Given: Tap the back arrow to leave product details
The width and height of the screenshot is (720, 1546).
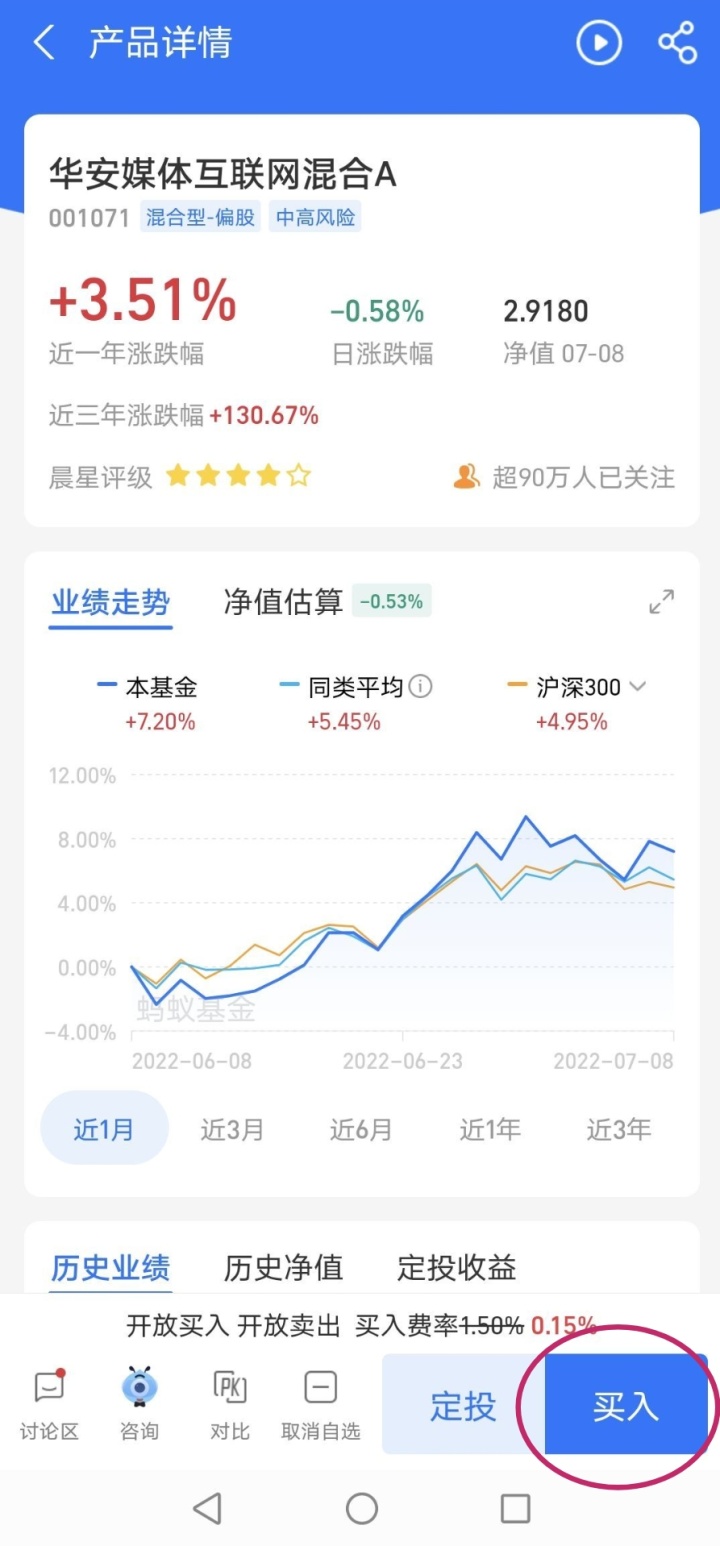Looking at the screenshot, I should (x=42, y=43).
